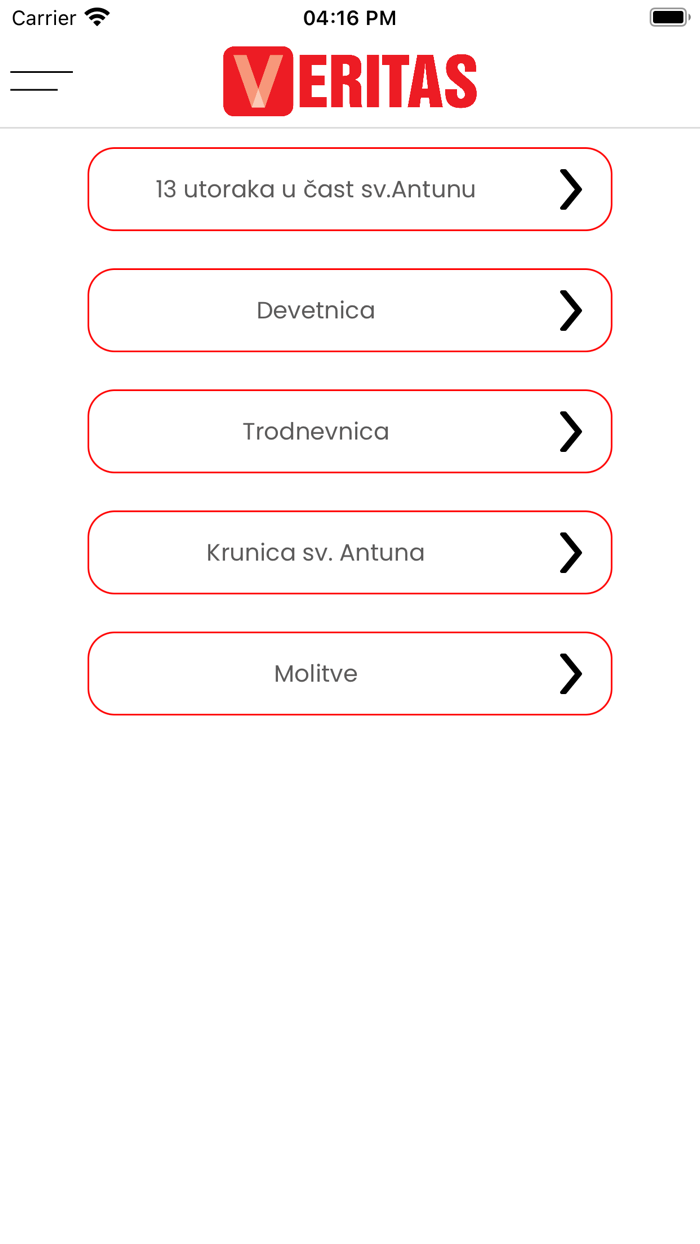This screenshot has height=1244, width=700.
Task: Go to Krunica sv. Antuna
Action: [350, 552]
